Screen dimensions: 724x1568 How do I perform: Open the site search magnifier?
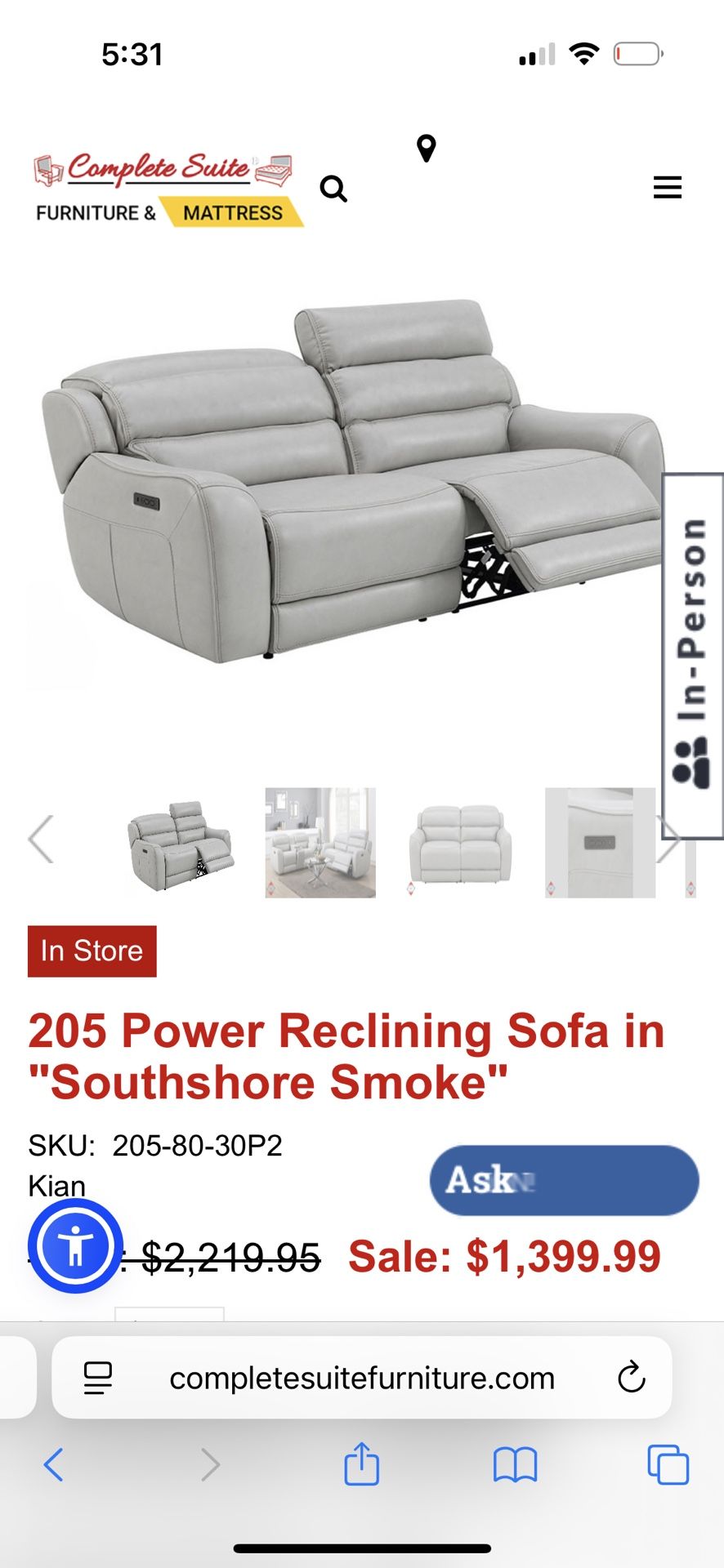[x=334, y=189]
